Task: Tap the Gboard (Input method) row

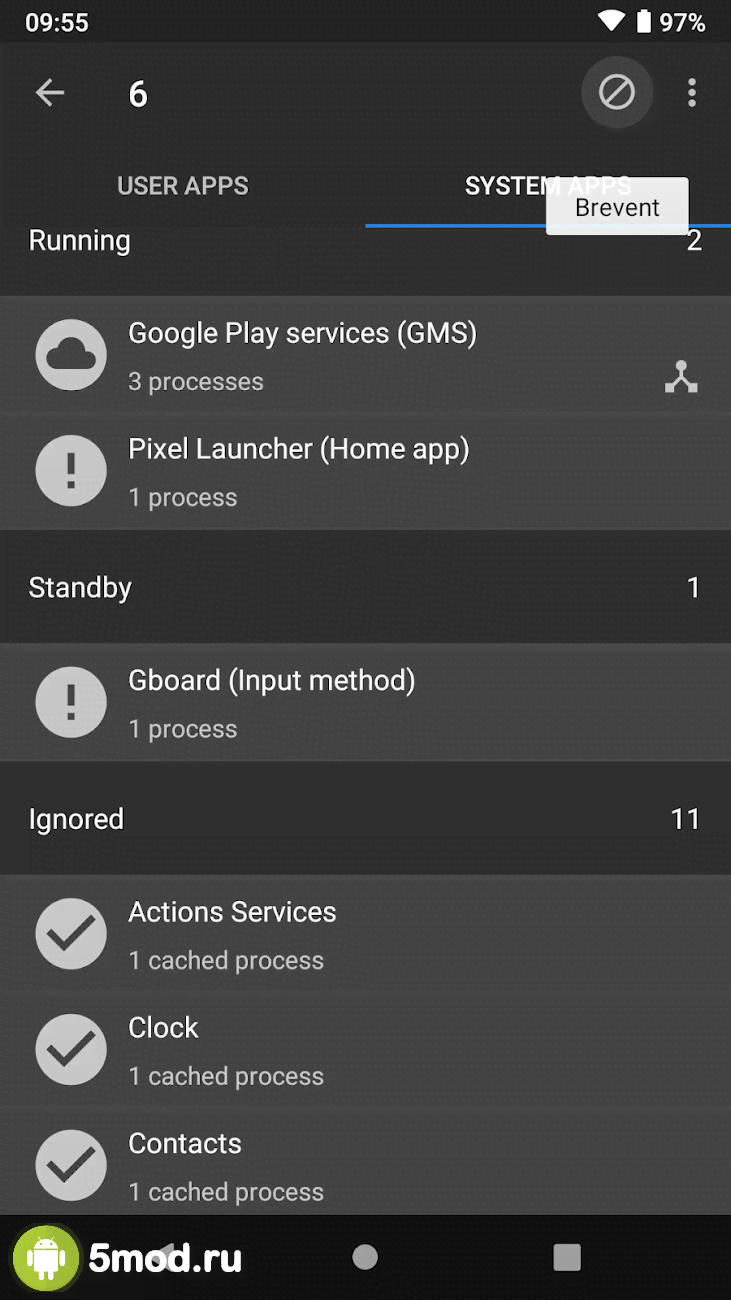Action: [x=365, y=703]
